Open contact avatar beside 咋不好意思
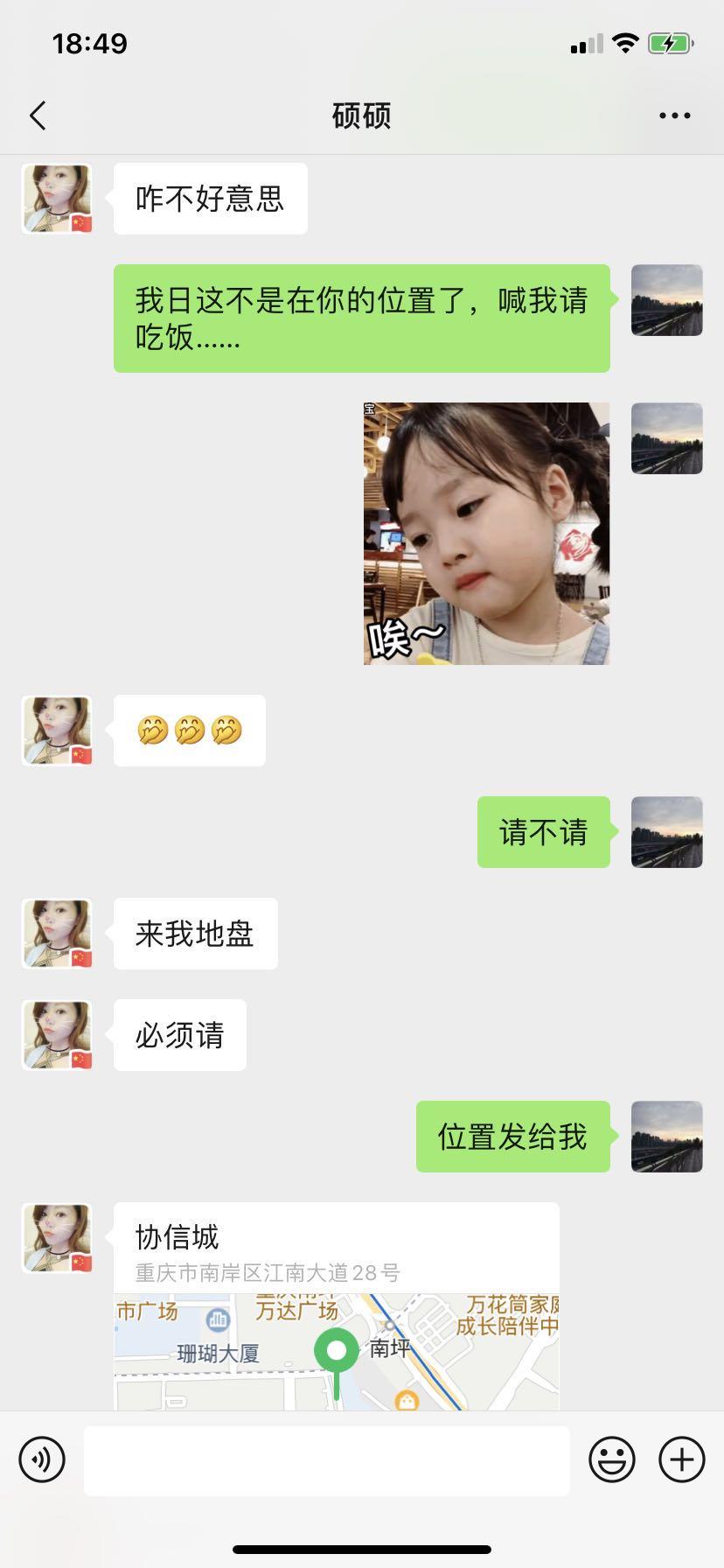The width and height of the screenshot is (724, 1568). 57,199
